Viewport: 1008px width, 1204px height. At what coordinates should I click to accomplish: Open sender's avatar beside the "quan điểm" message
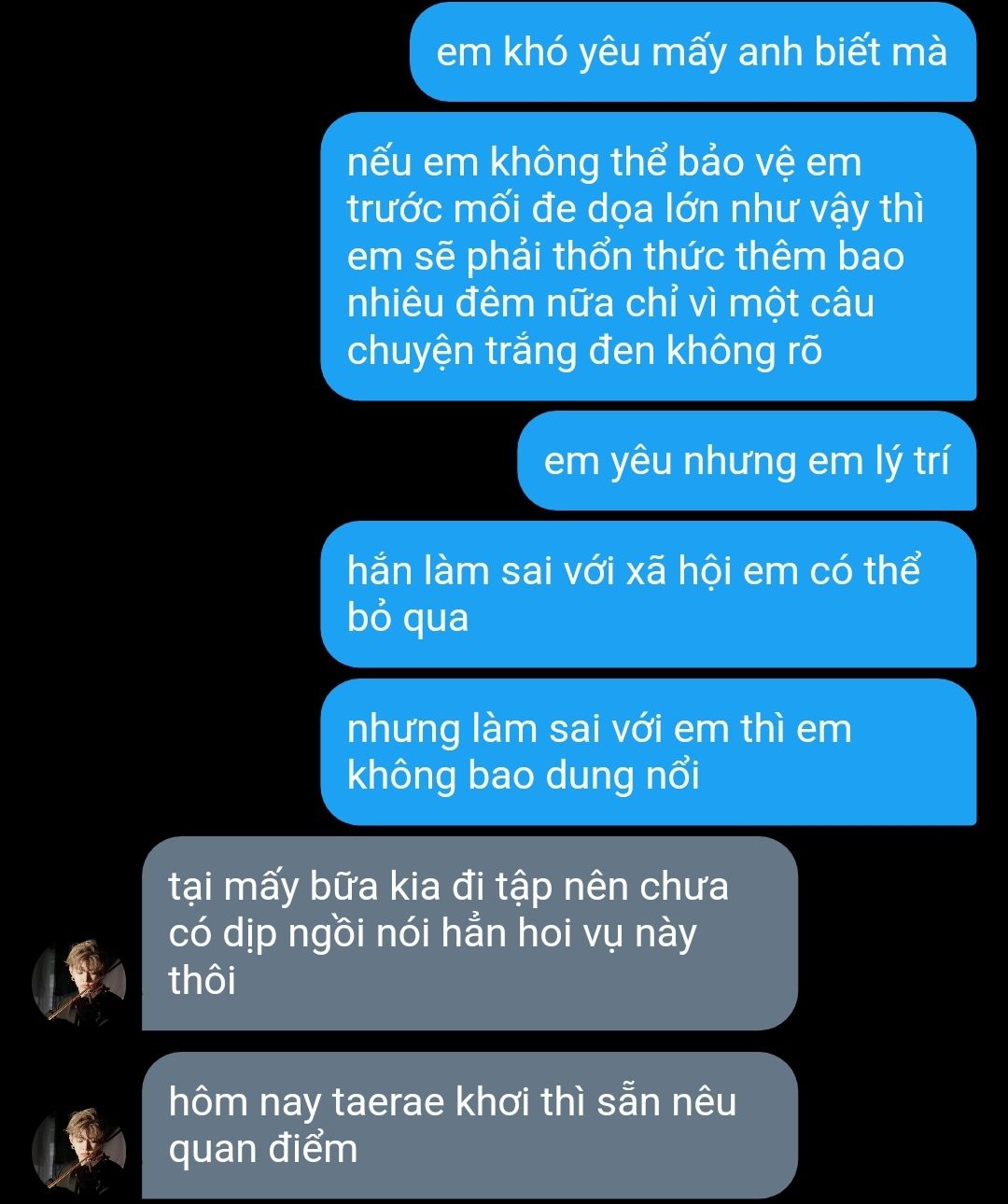pos(79,1150)
